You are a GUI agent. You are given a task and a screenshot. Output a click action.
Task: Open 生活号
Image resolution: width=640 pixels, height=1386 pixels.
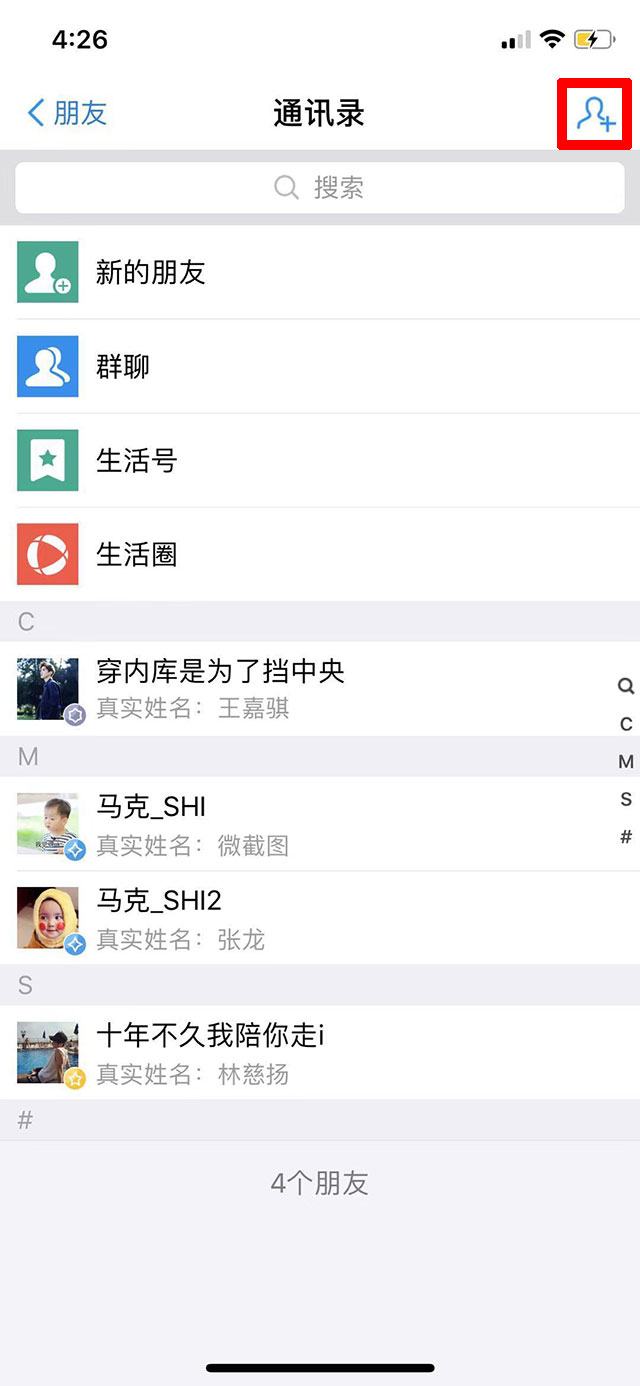tap(320, 460)
